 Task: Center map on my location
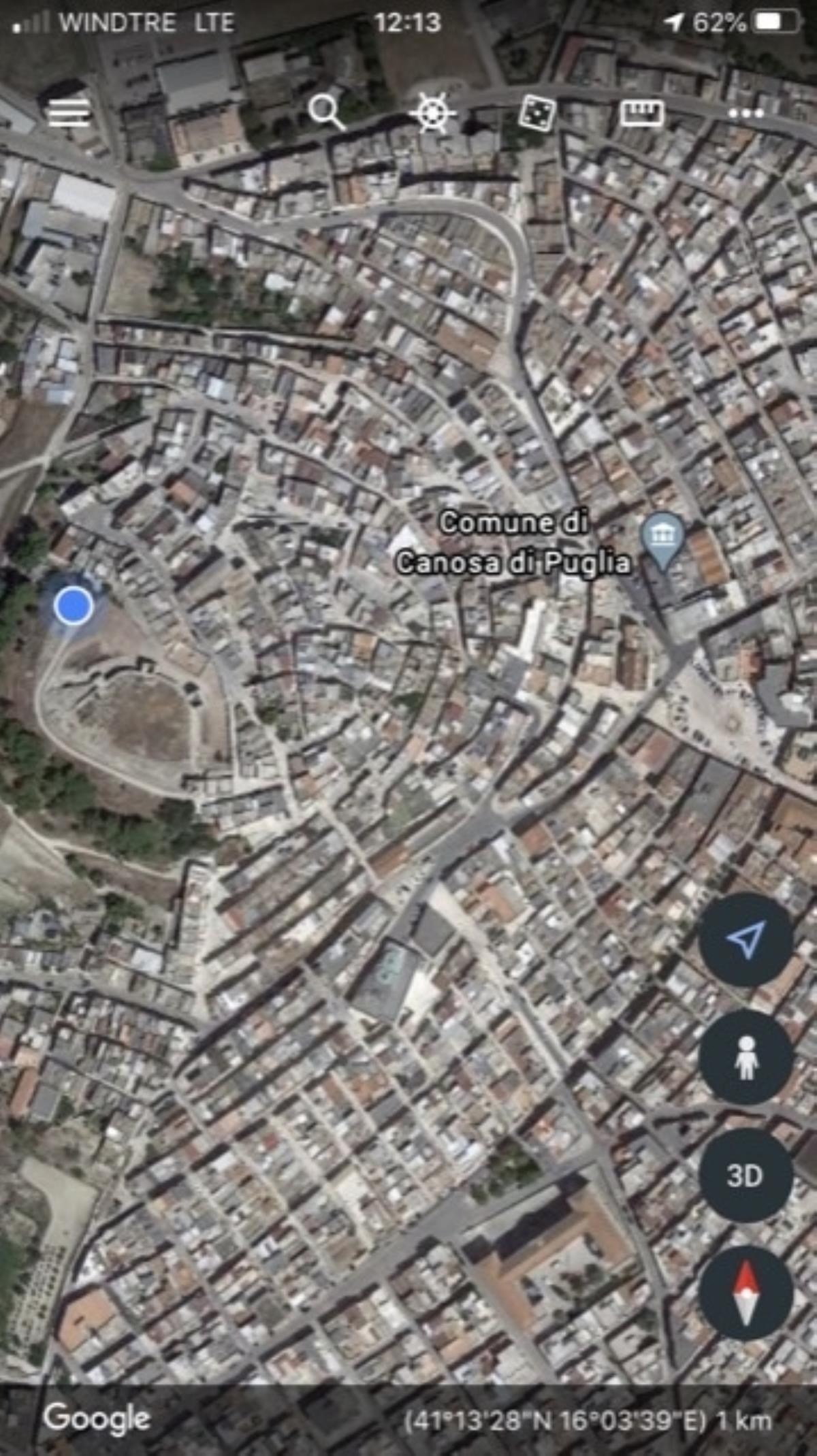click(746, 940)
